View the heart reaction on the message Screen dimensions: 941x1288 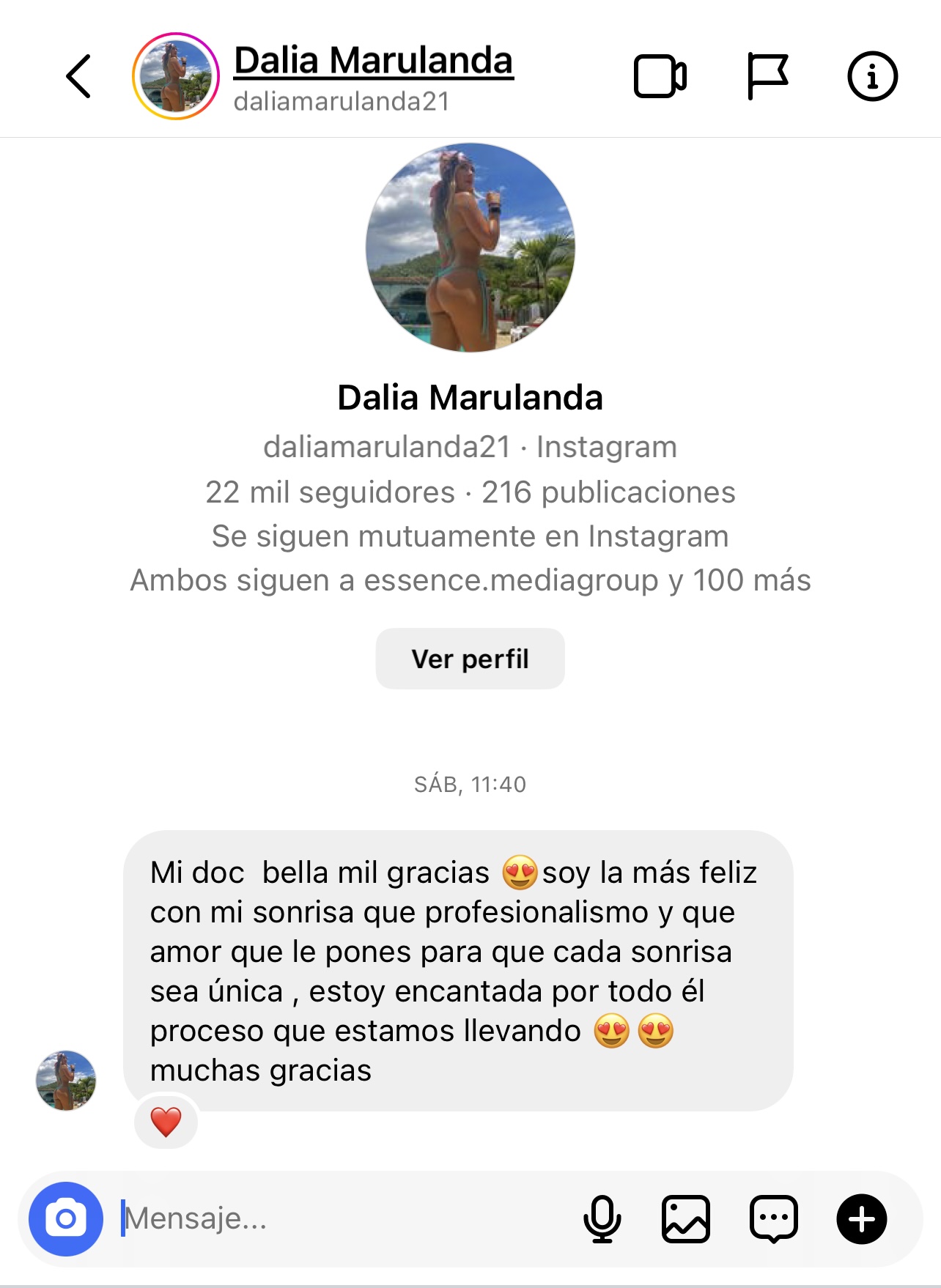click(166, 1122)
